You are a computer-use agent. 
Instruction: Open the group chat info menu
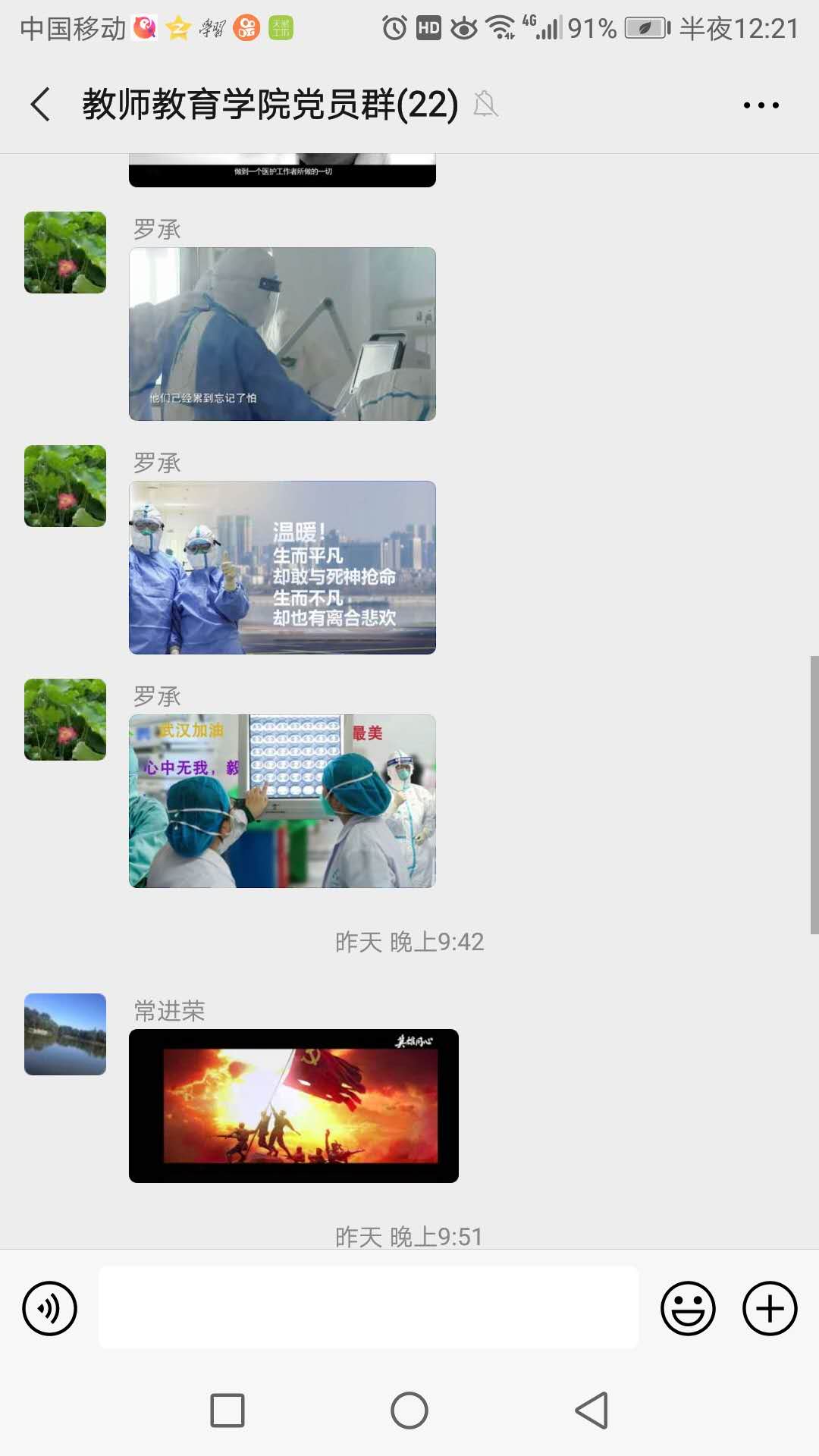pyautogui.click(x=761, y=105)
